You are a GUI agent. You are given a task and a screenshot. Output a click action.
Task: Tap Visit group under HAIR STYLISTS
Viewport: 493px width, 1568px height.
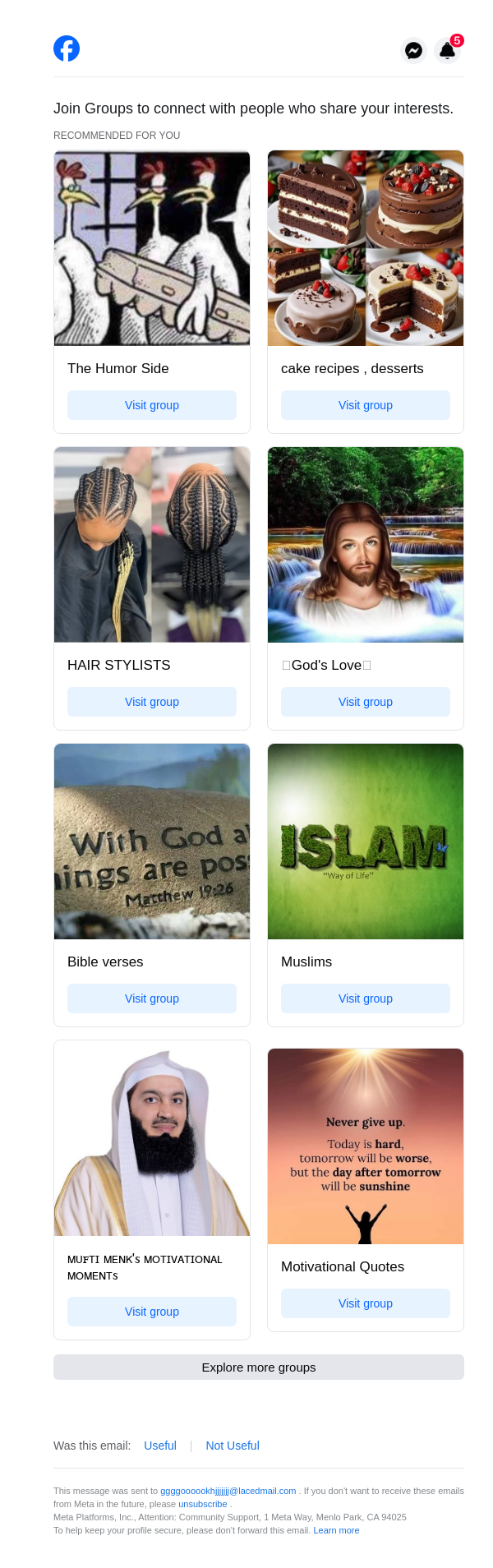click(x=152, y=702)
